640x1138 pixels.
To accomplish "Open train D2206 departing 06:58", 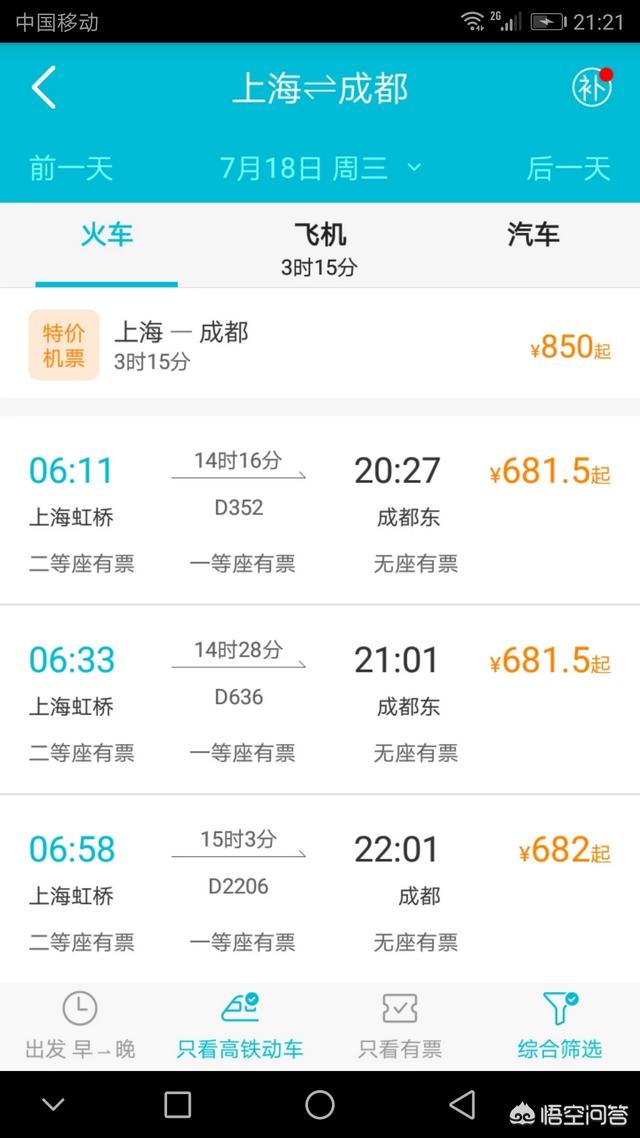I will (x=320, y=889).
